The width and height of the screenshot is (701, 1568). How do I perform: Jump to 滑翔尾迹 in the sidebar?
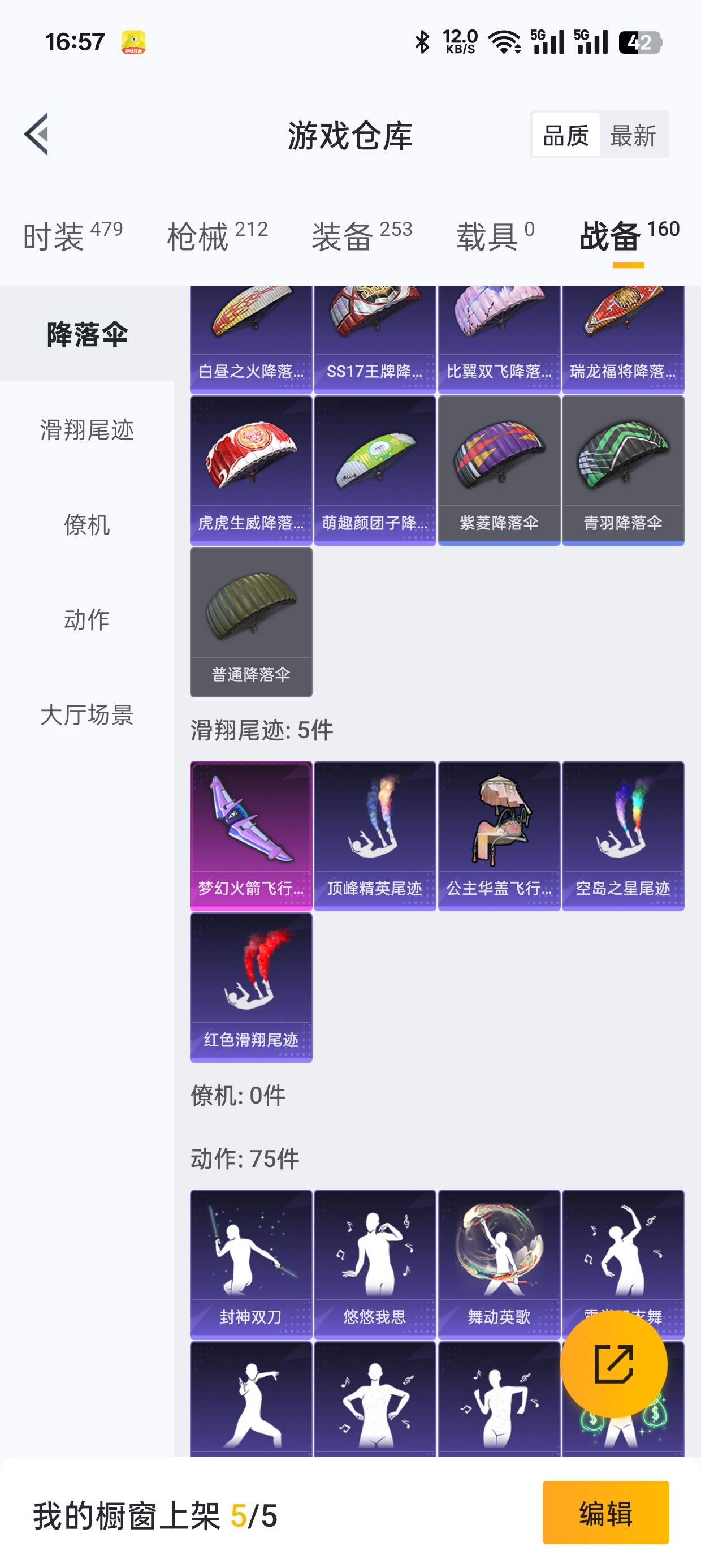point(86,430)
